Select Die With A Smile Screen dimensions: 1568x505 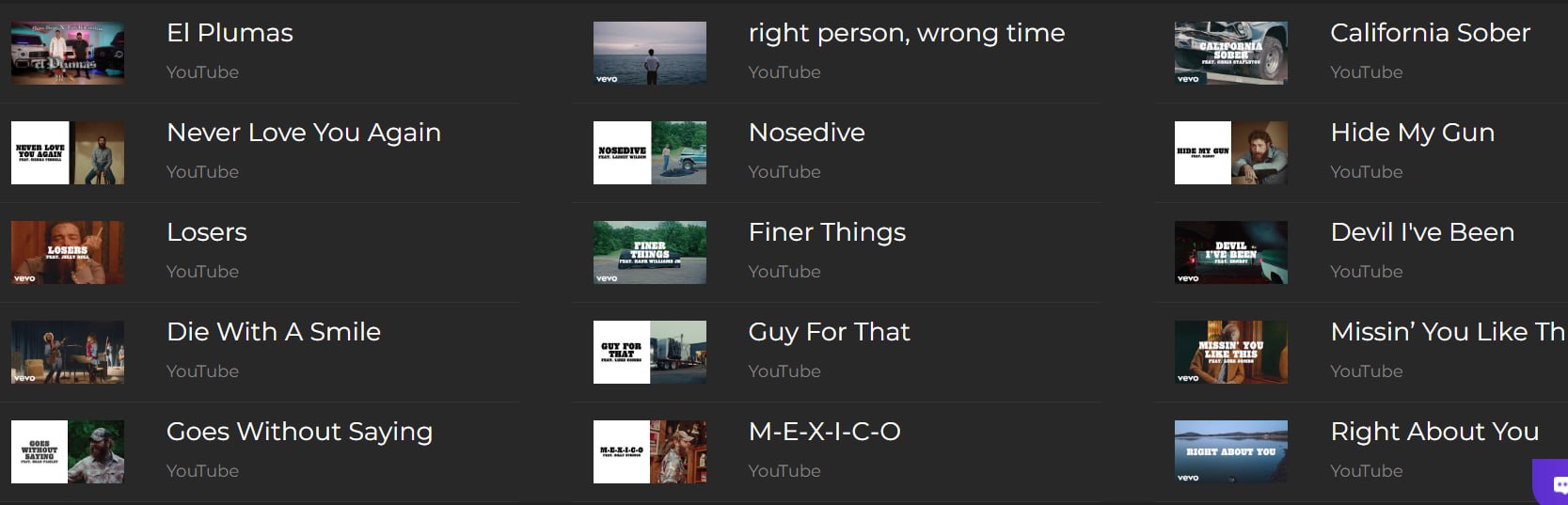(273, 333)
